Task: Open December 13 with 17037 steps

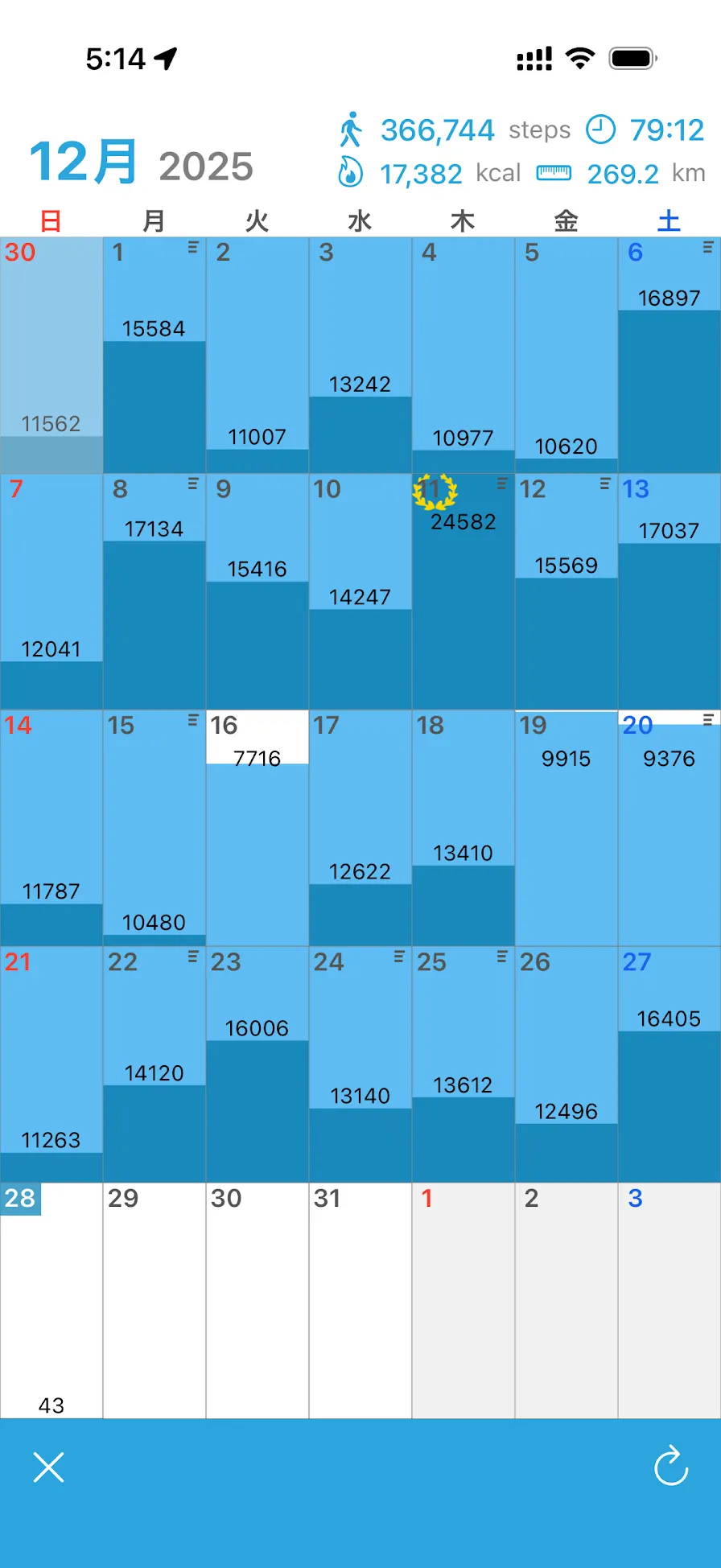Action: point(669,591)
